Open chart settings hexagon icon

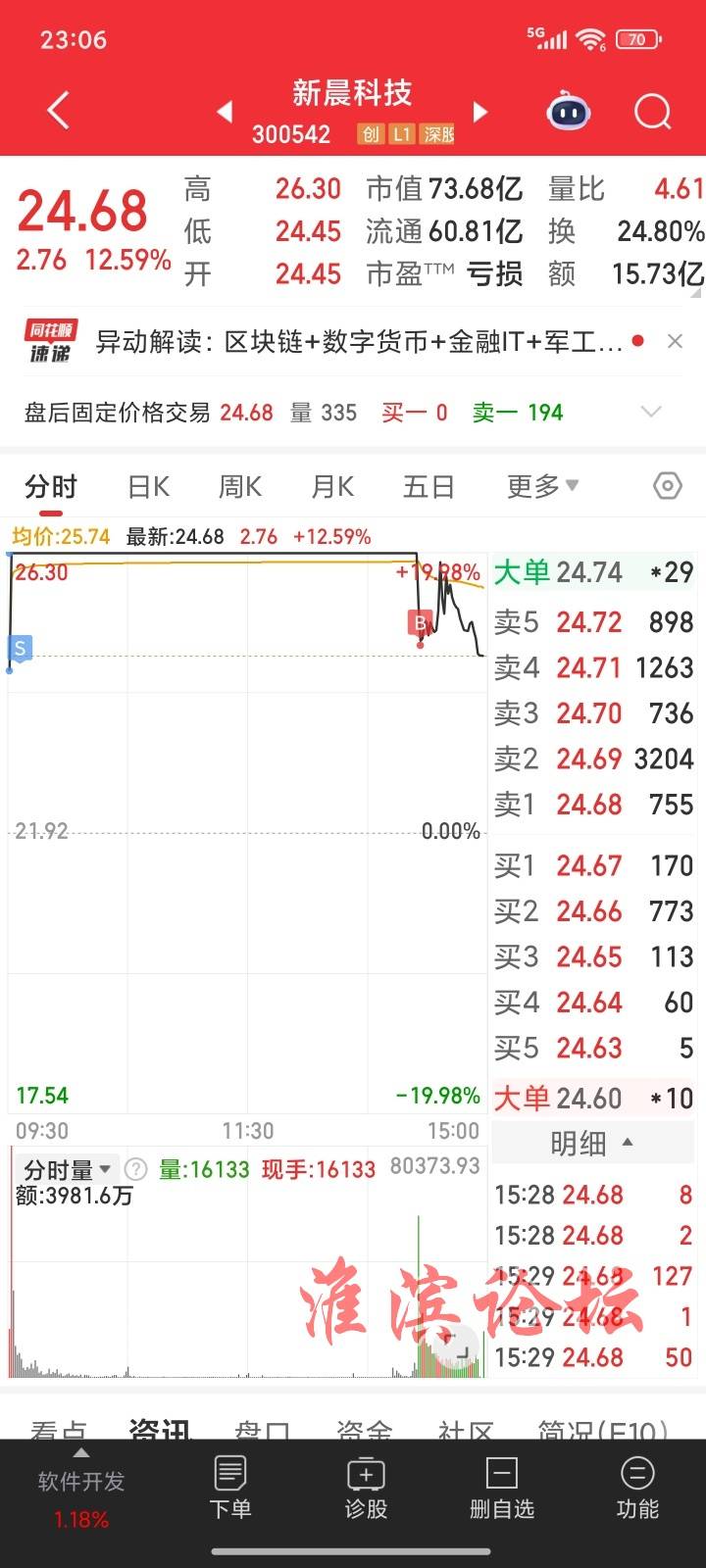(x=667, y=486)
